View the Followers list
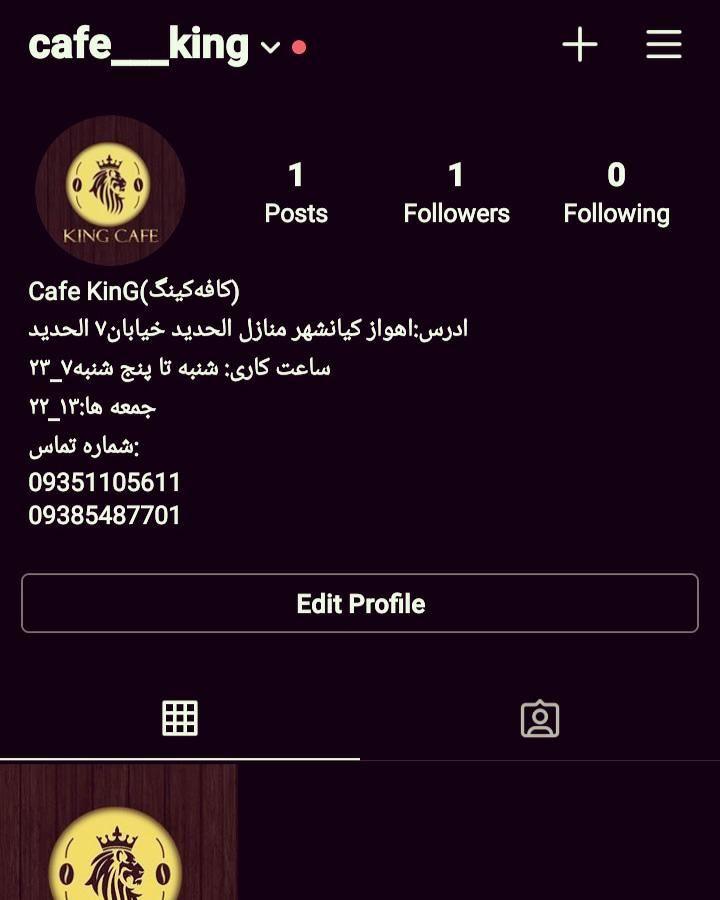 point(456,193)
